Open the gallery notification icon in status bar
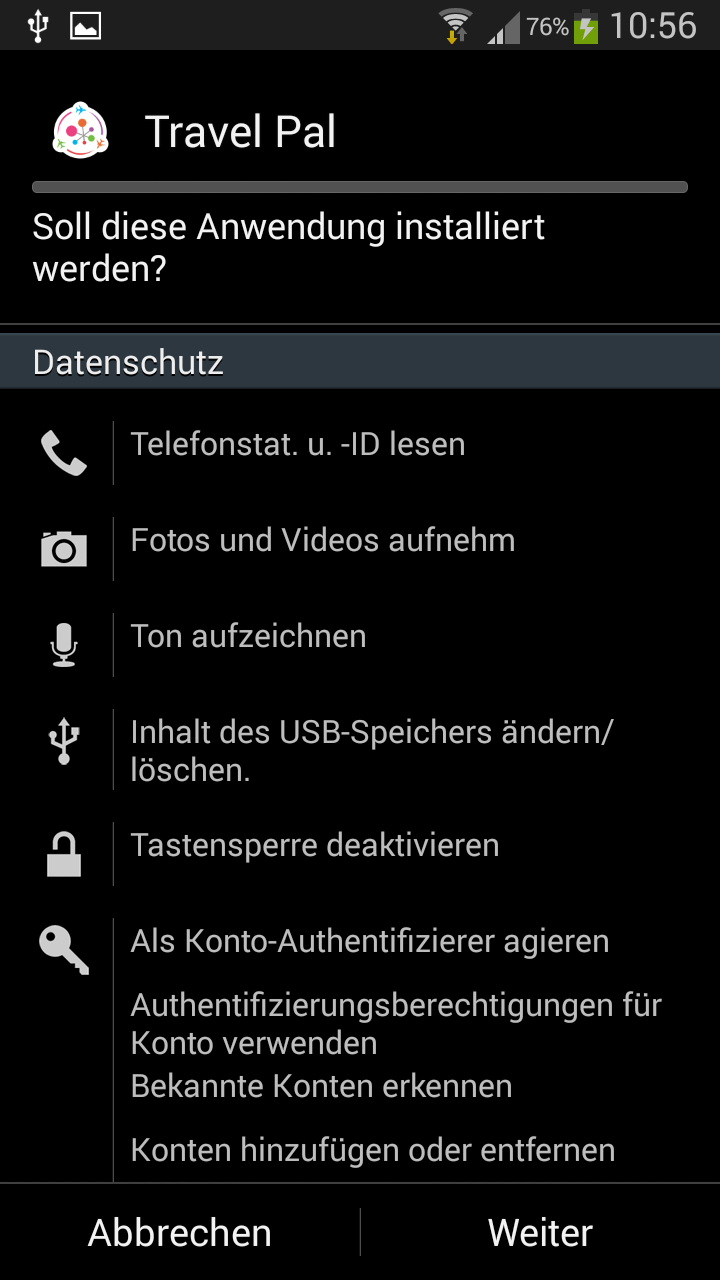720x1280 pixels. tap(86, 25)
